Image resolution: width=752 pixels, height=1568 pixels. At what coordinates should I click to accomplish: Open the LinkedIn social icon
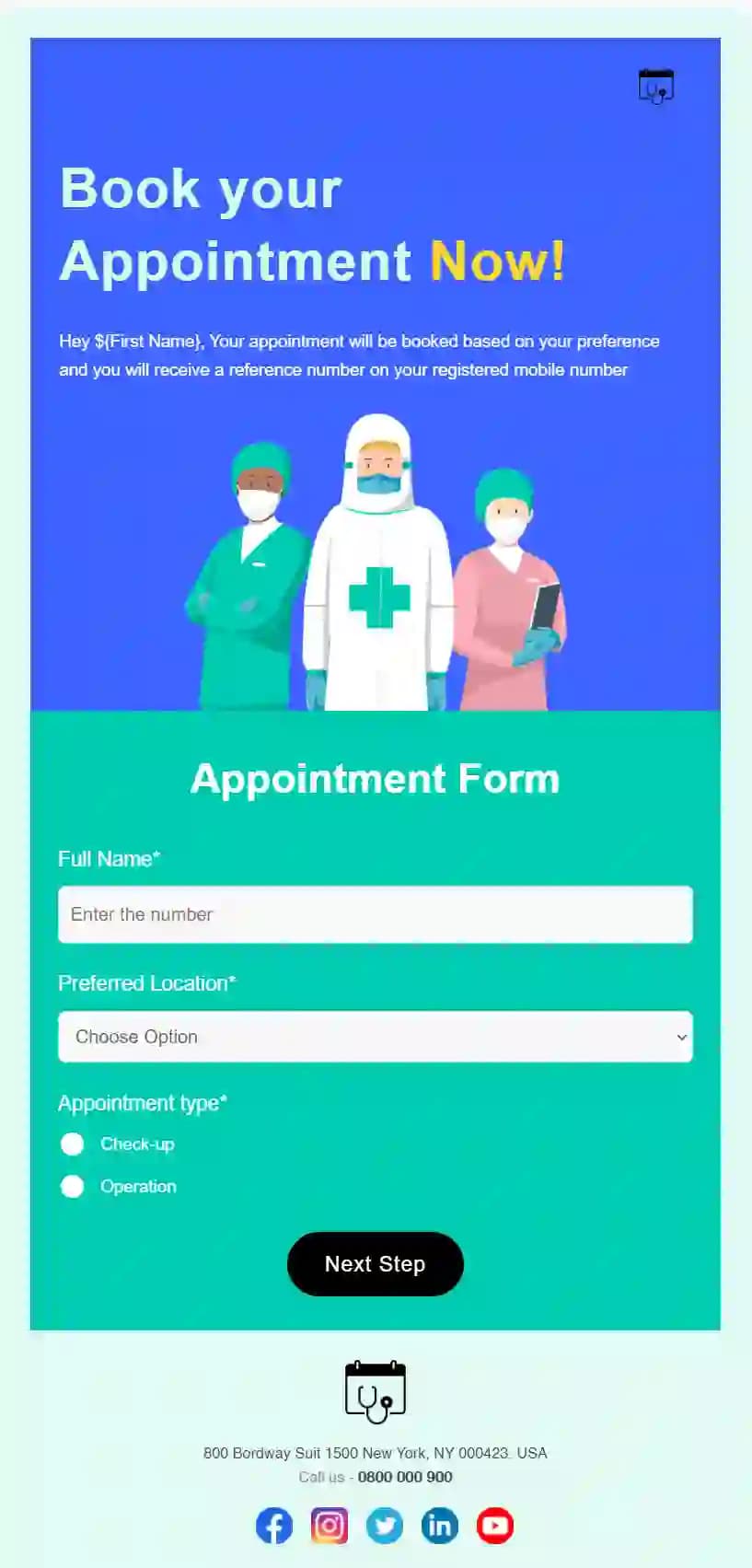click(439, 1526)
